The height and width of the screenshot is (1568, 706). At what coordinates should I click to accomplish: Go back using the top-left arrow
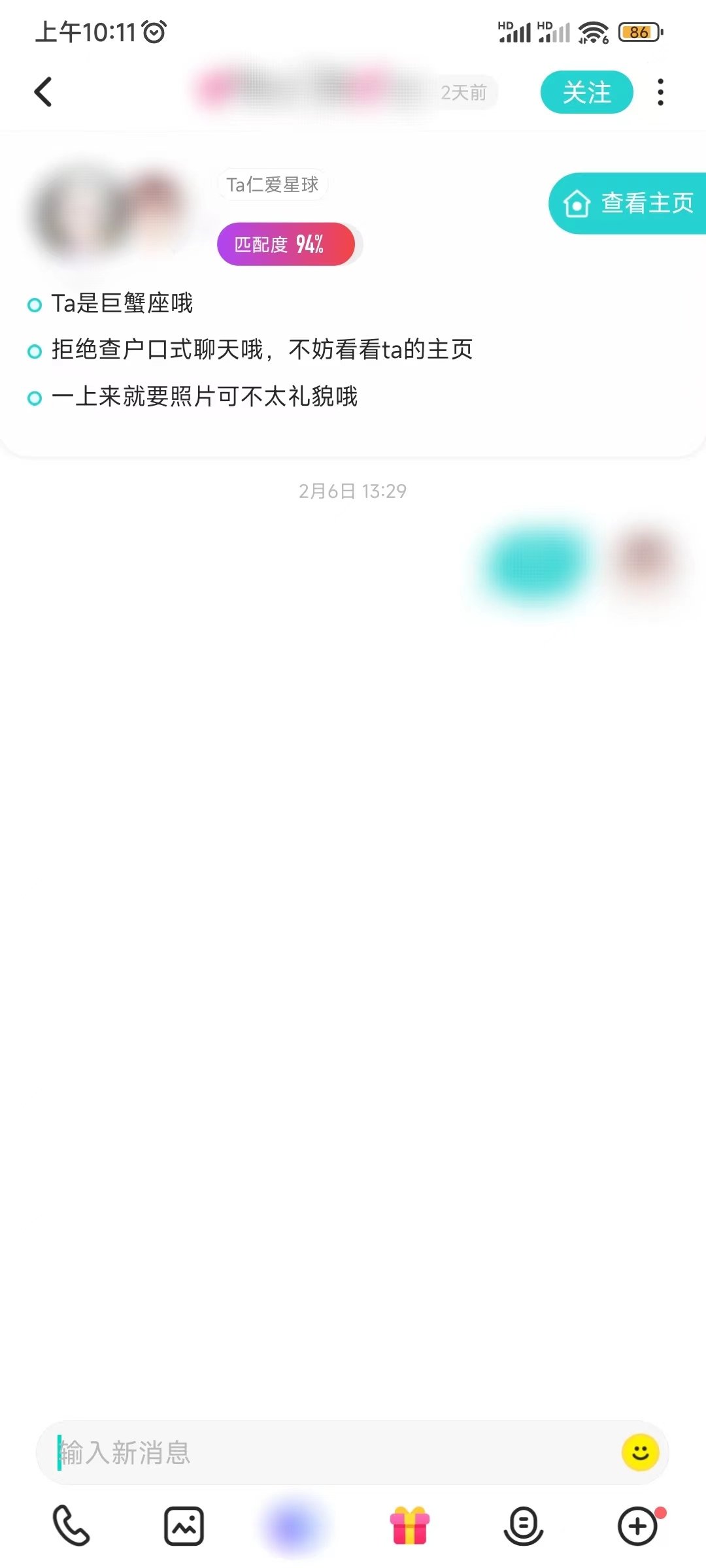(x=43, y=92)
